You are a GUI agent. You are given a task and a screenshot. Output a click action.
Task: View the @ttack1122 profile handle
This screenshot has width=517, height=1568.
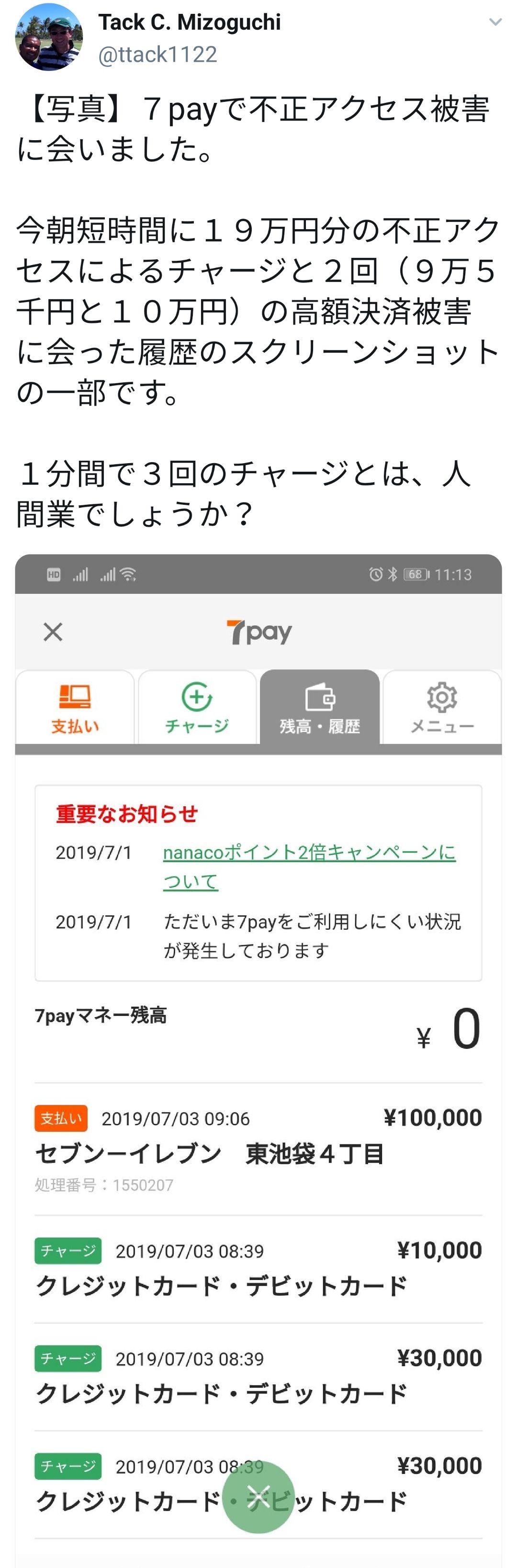(157, 55)
